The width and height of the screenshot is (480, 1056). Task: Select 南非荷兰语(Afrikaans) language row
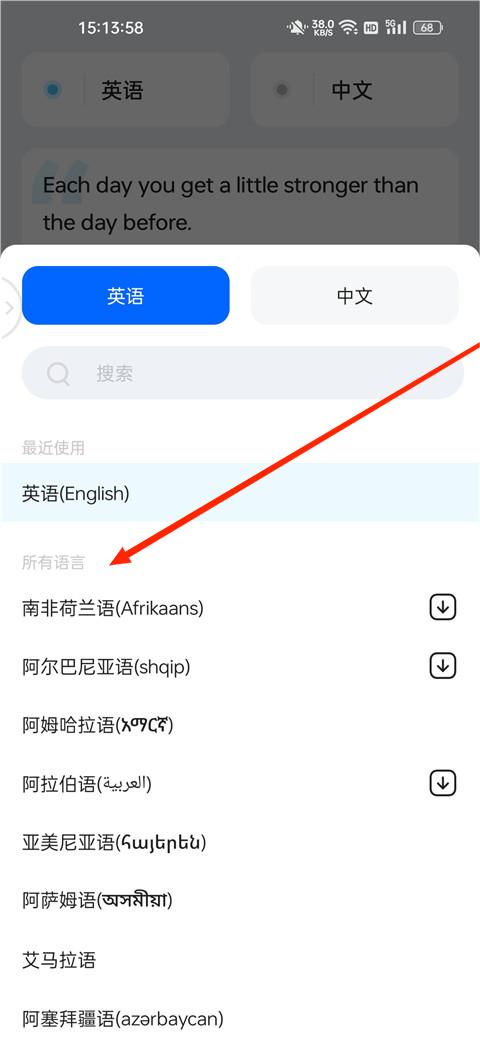pyautogui.click(x=240, y=608)
